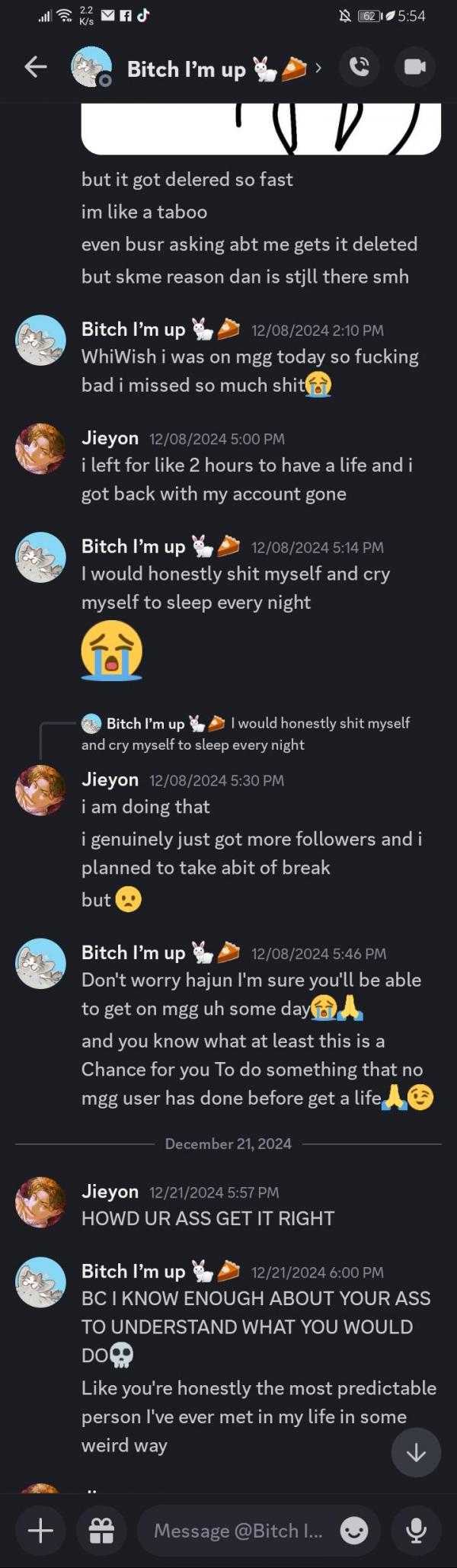Open the avatar beside the 2:10 PM message
This screenshot has width=457, height=1568.
click(40, 340)
